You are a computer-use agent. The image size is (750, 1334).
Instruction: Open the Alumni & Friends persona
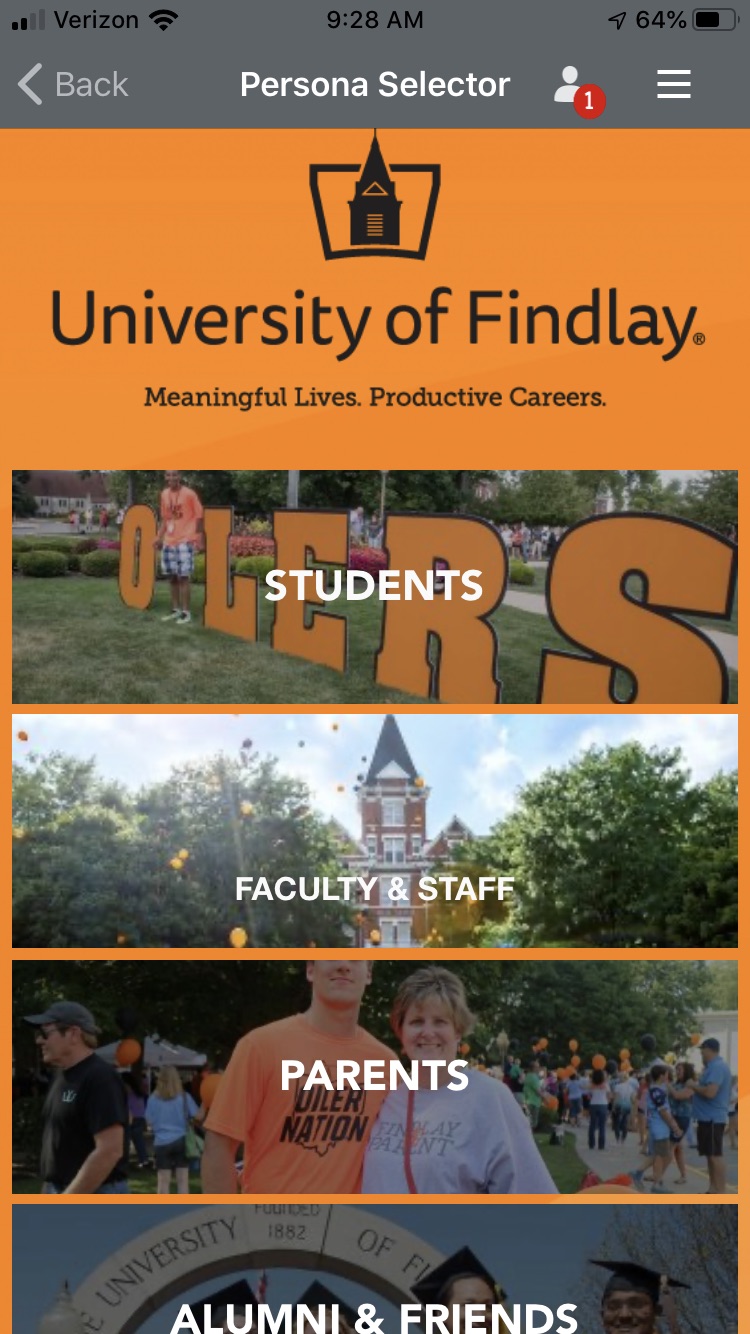[375, 1275]
